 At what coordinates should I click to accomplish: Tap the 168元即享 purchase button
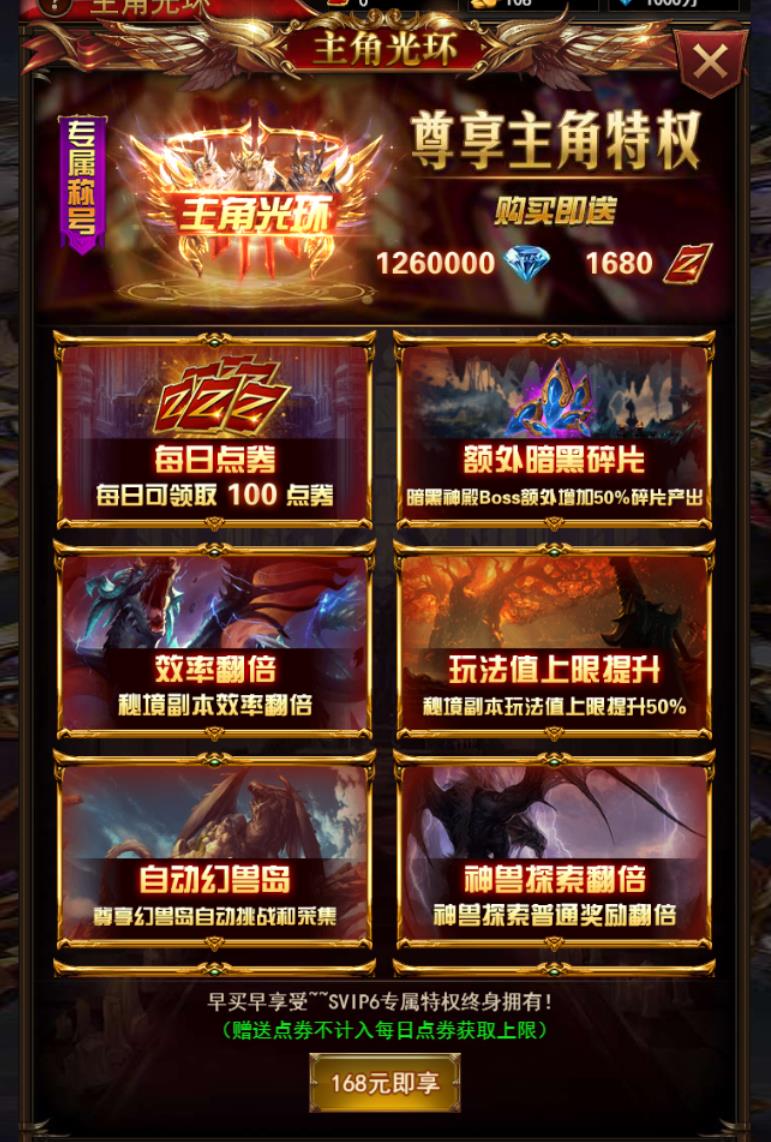(384, 1083)
